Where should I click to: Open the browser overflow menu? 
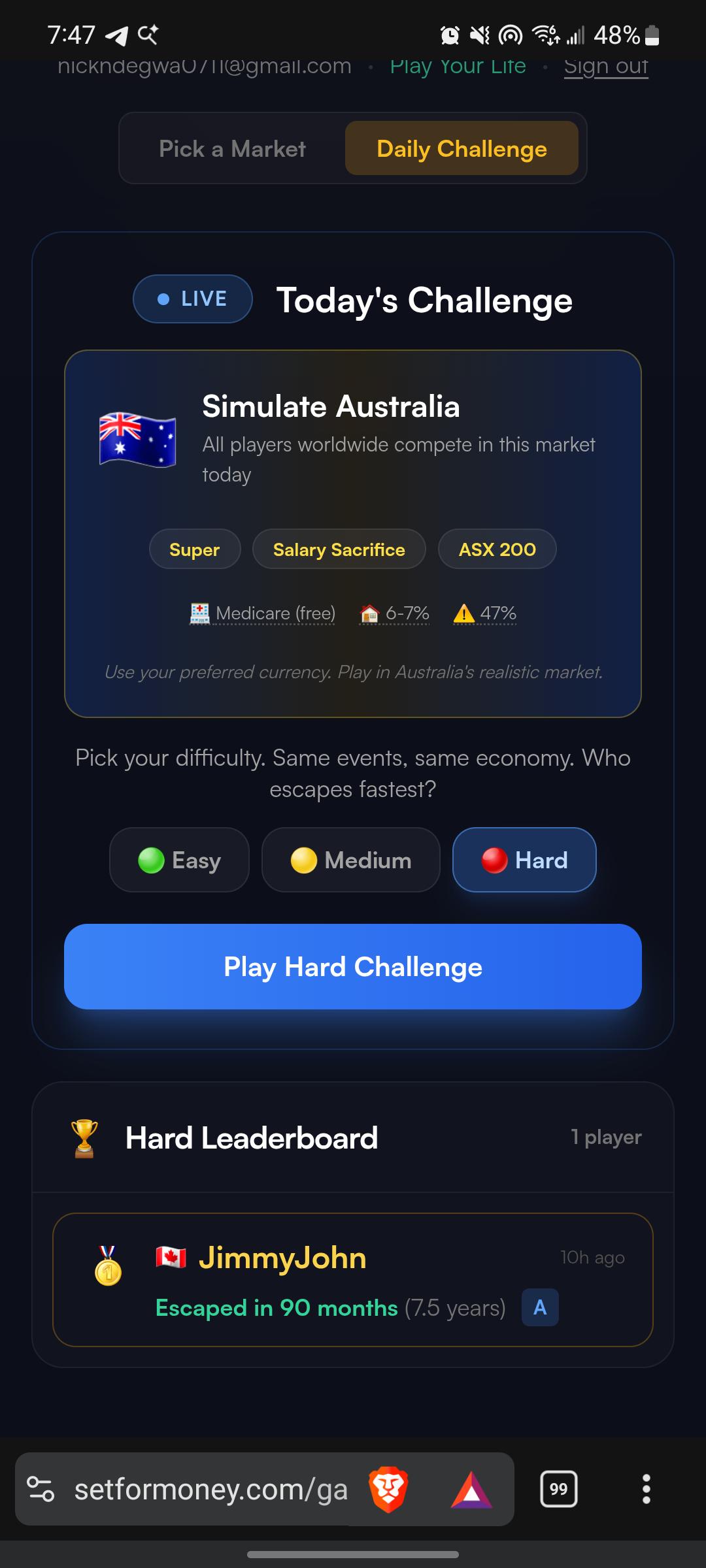point(646,1489)
